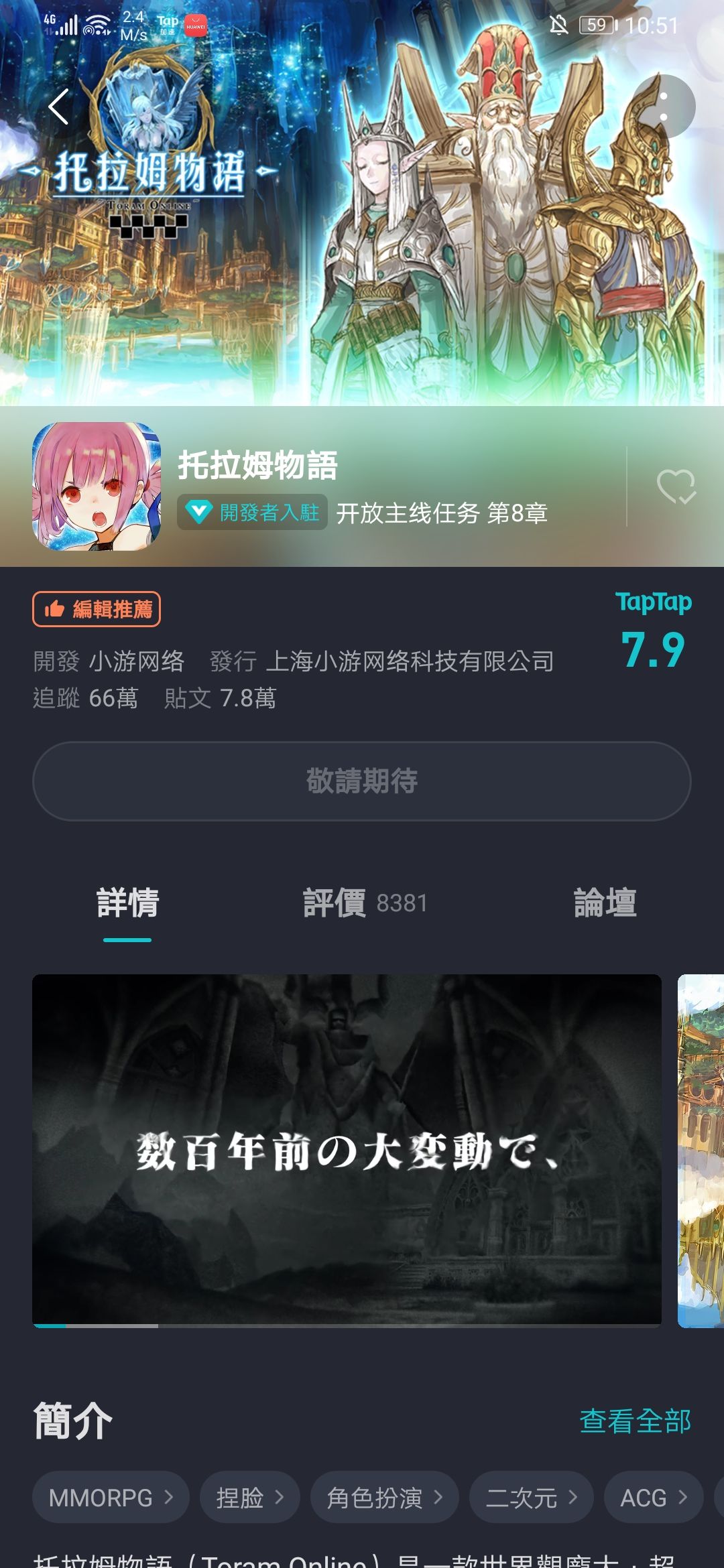Select the 詳情 tab
Image resolution: width=724 pixels, height=1568 pixels.
(127, 903)
